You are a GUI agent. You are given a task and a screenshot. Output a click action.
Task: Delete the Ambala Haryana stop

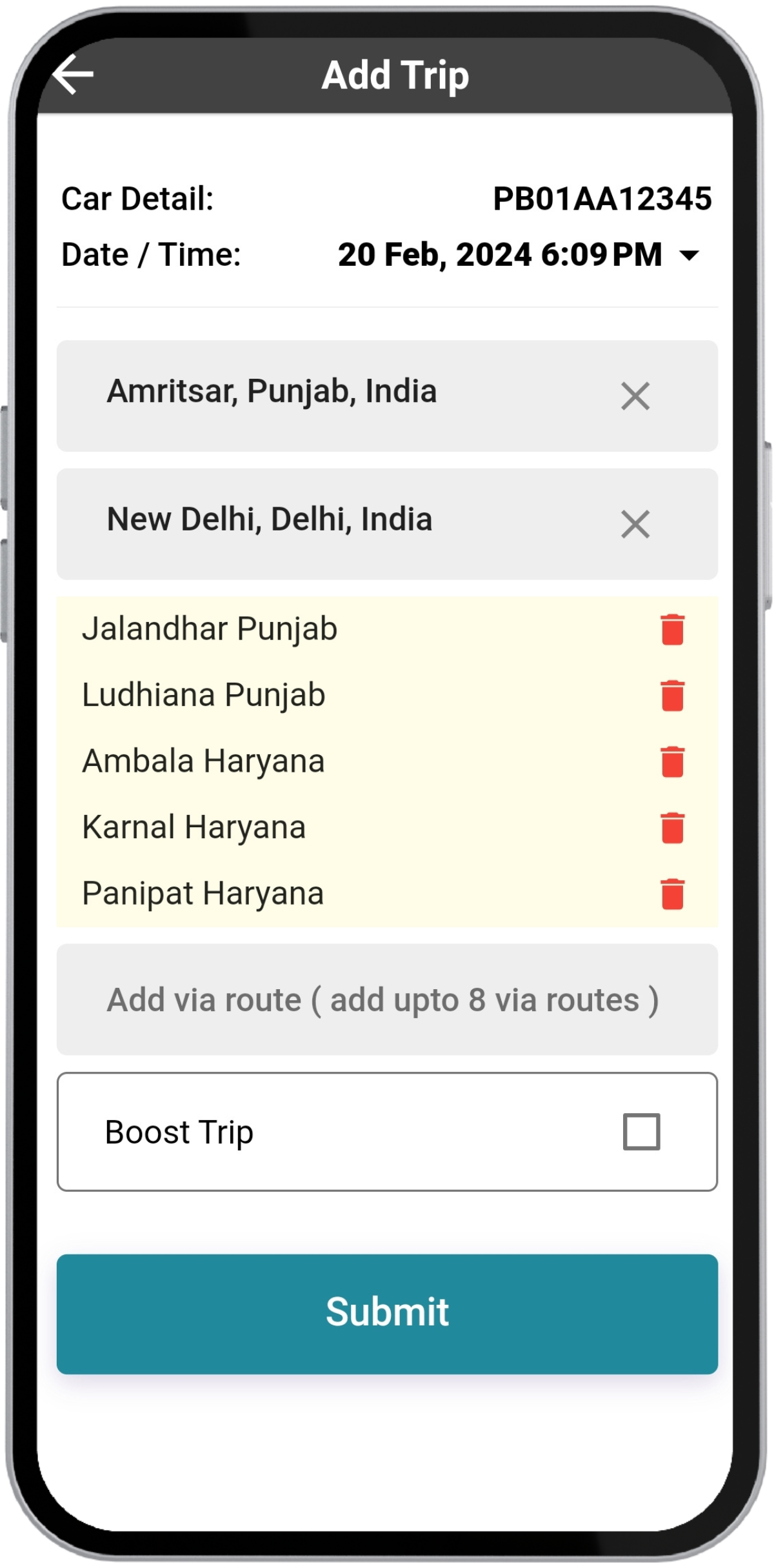[673, 761]
